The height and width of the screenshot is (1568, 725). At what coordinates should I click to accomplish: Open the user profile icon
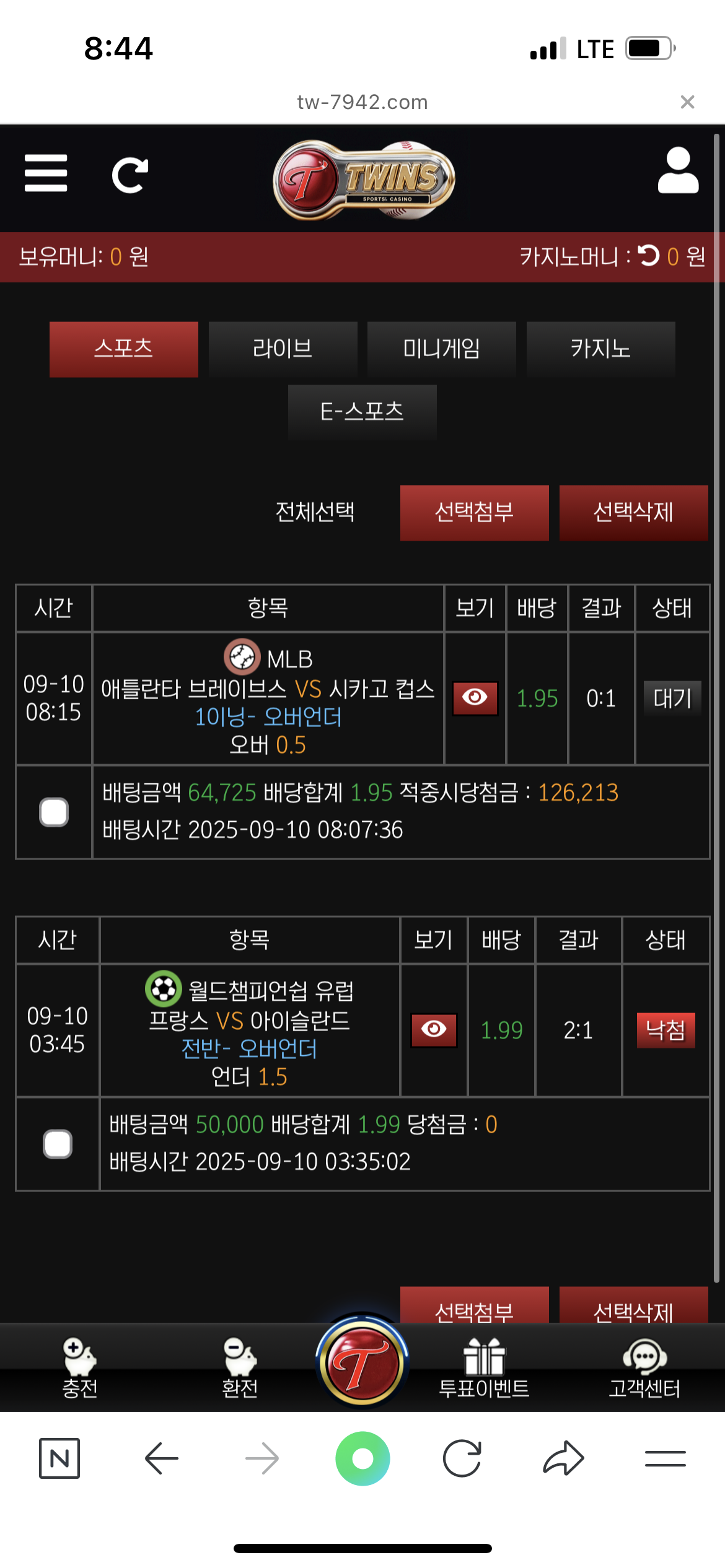click(x=678, y=172)
